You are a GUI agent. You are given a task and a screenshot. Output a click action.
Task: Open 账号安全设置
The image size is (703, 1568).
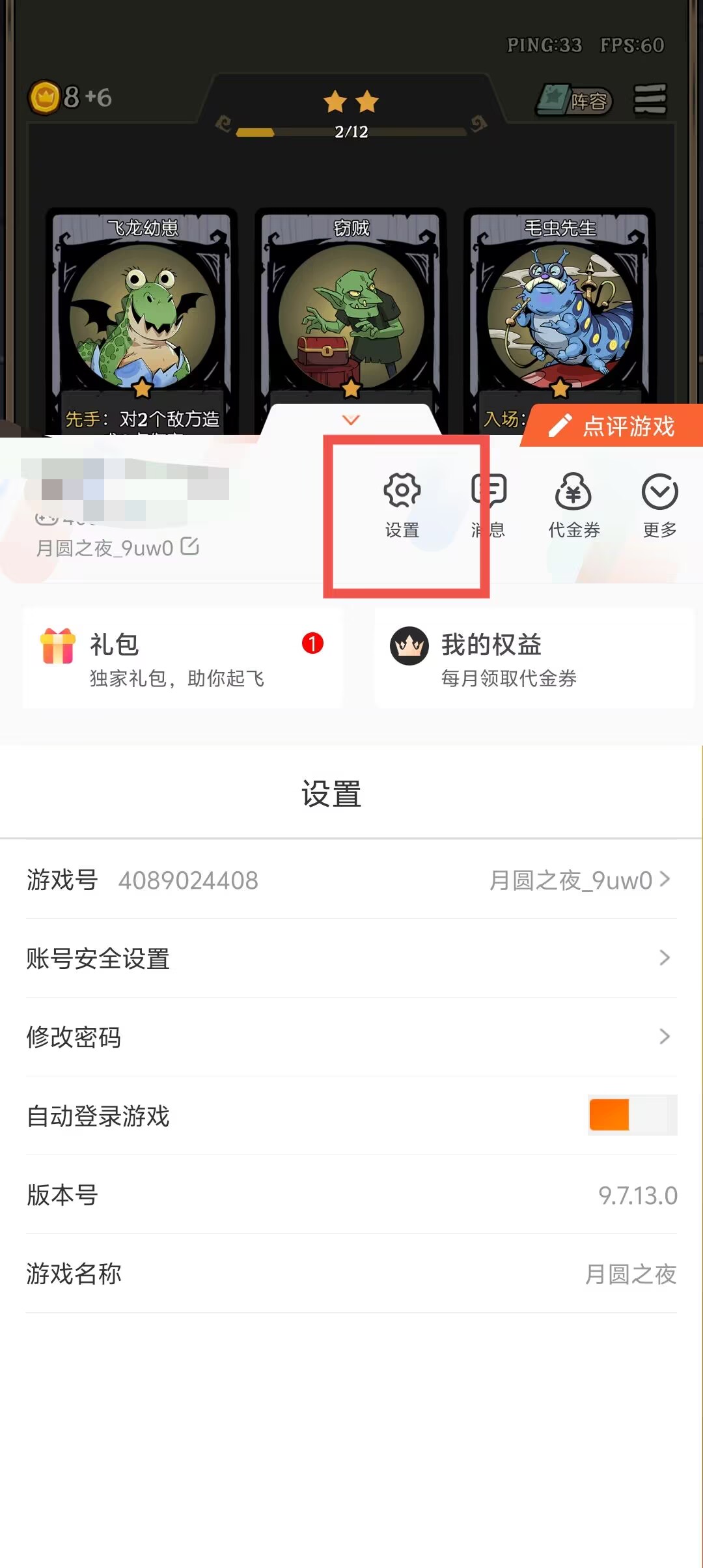point(351,958)
